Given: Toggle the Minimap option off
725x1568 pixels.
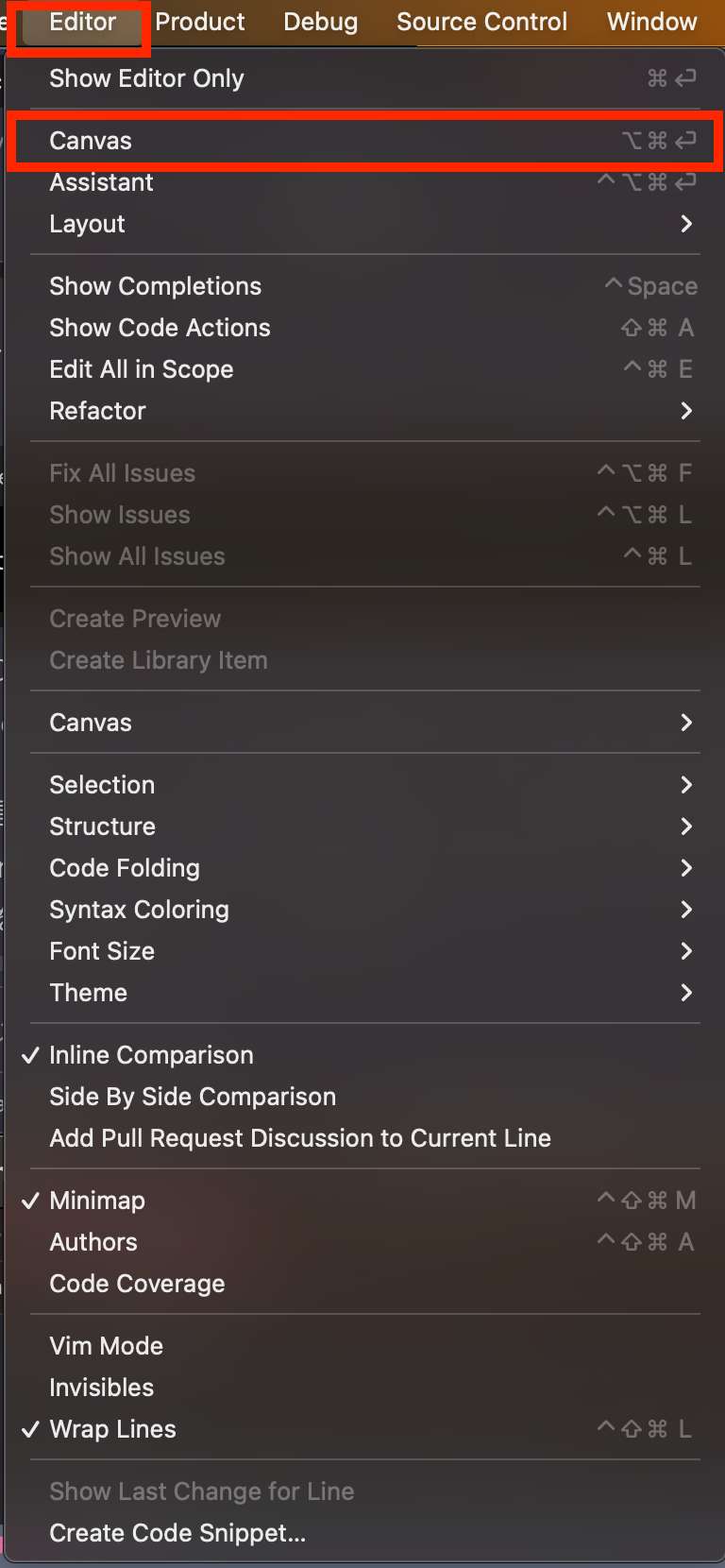Looking at the screenshot, I should tap(97, 1201).
